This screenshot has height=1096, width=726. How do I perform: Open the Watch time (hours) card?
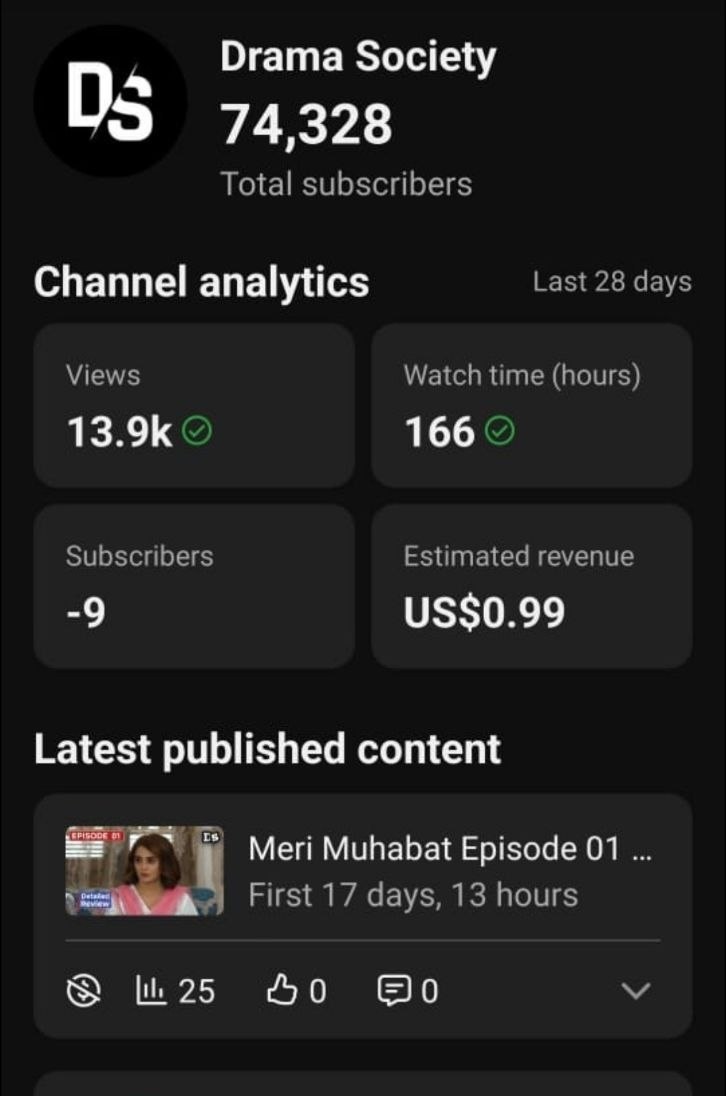[x=531, y=405]
